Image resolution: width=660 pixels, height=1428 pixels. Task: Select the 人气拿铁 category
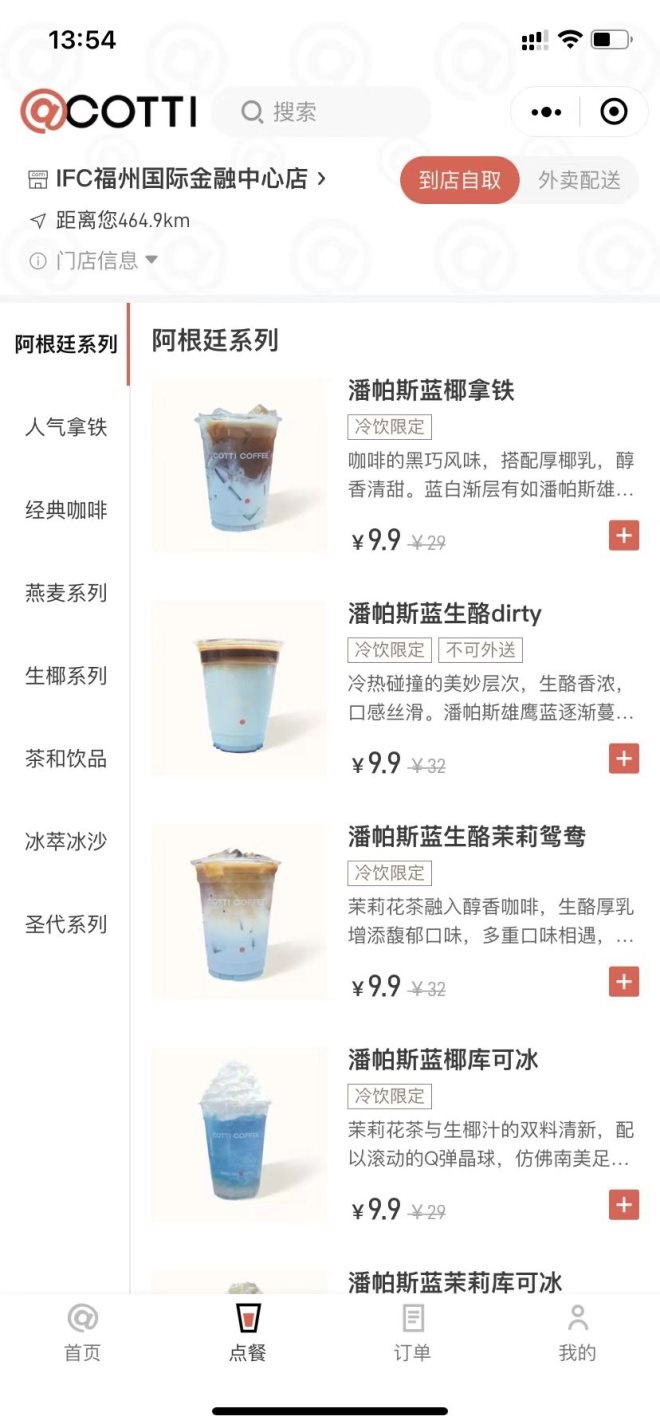point(66,428)
